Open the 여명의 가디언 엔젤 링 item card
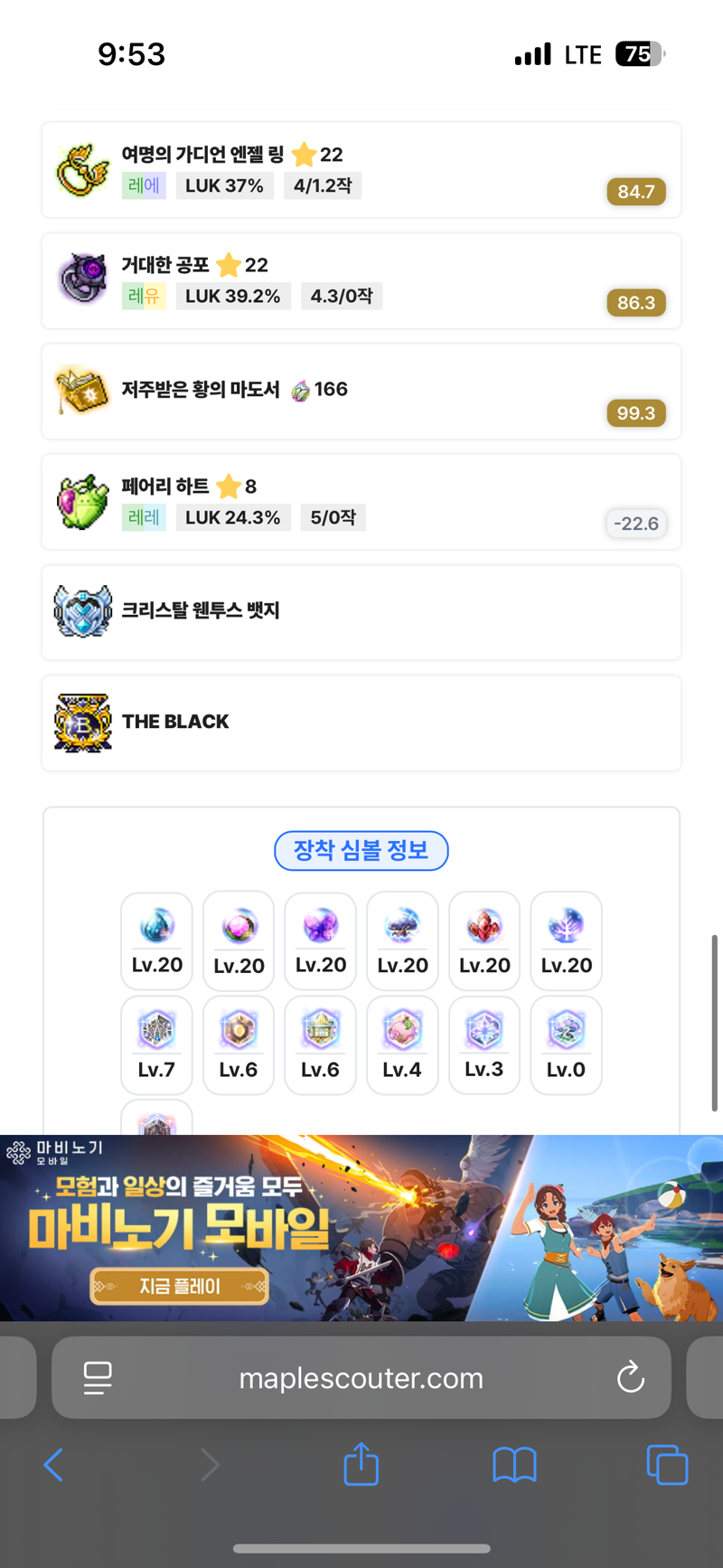Screen dimensions: 723x1568 pyautogui.click(x=361, y=170)
